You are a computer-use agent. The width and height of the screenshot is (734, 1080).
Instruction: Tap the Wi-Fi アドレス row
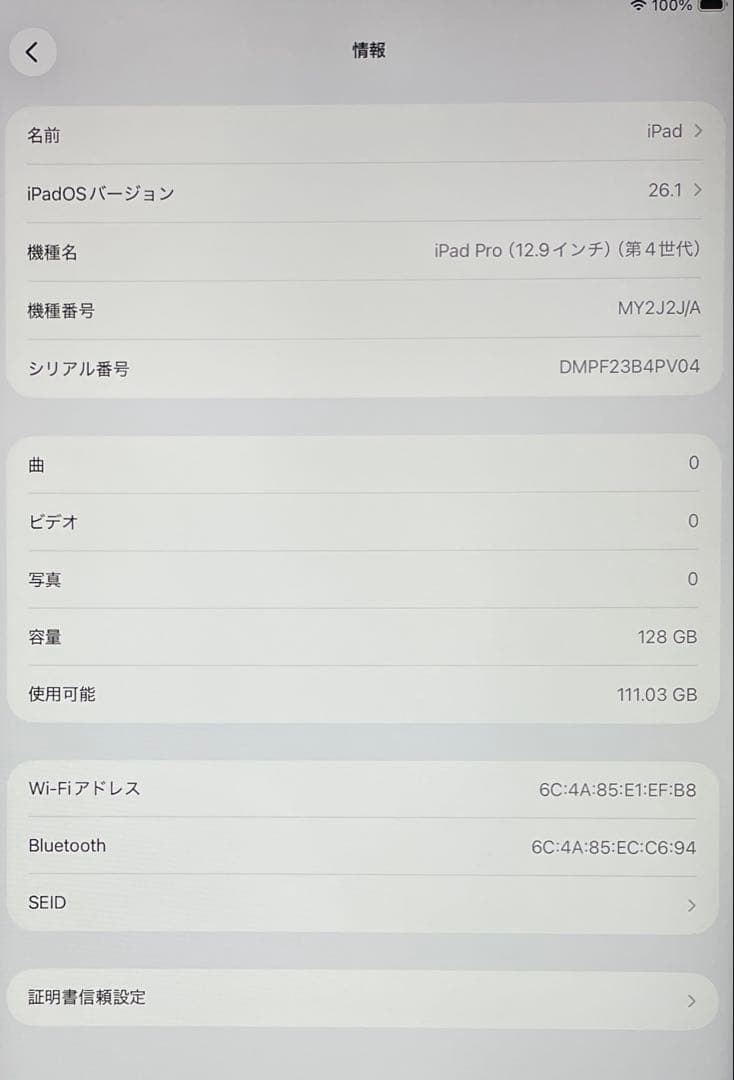[367, 789]
